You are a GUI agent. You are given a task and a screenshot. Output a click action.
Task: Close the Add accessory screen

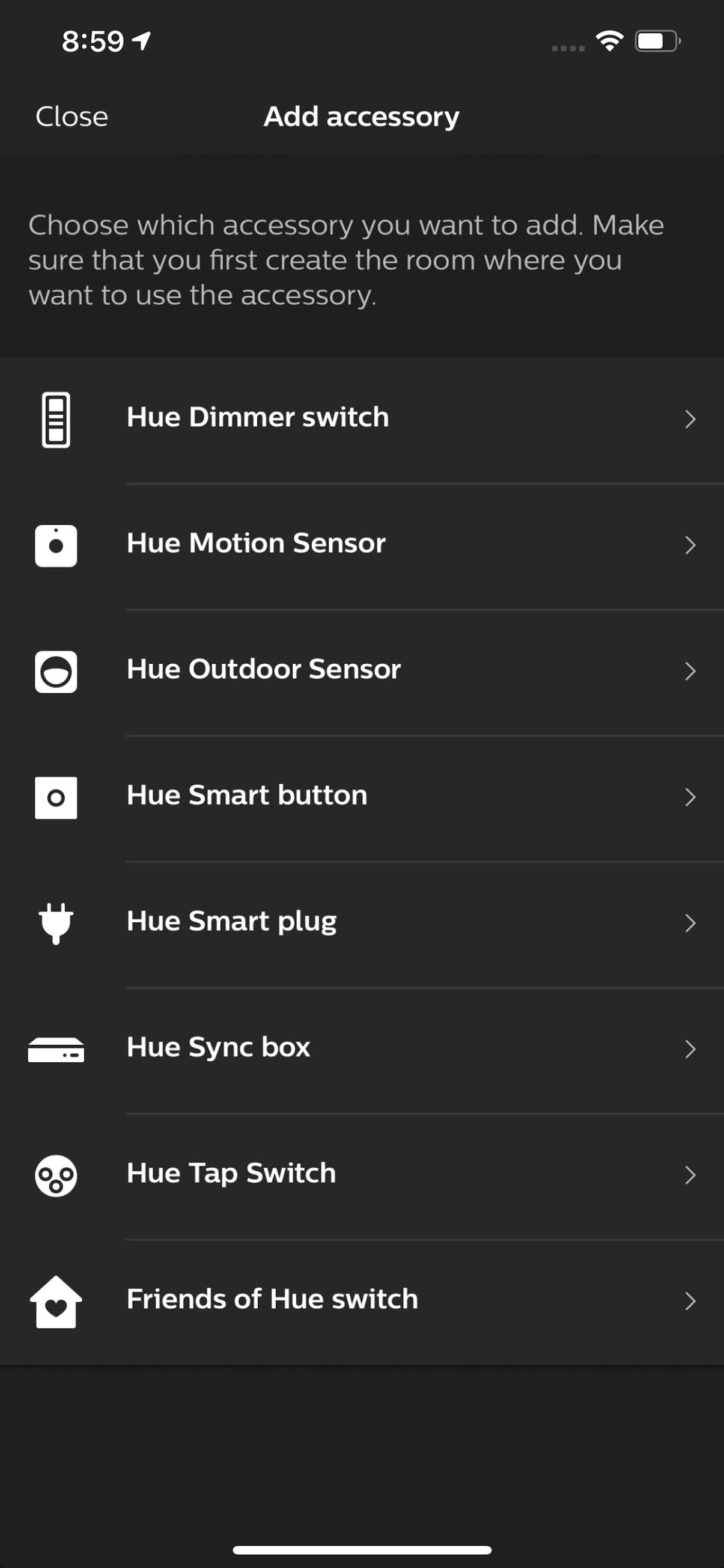pyautogui.click(x=71, y=116)
